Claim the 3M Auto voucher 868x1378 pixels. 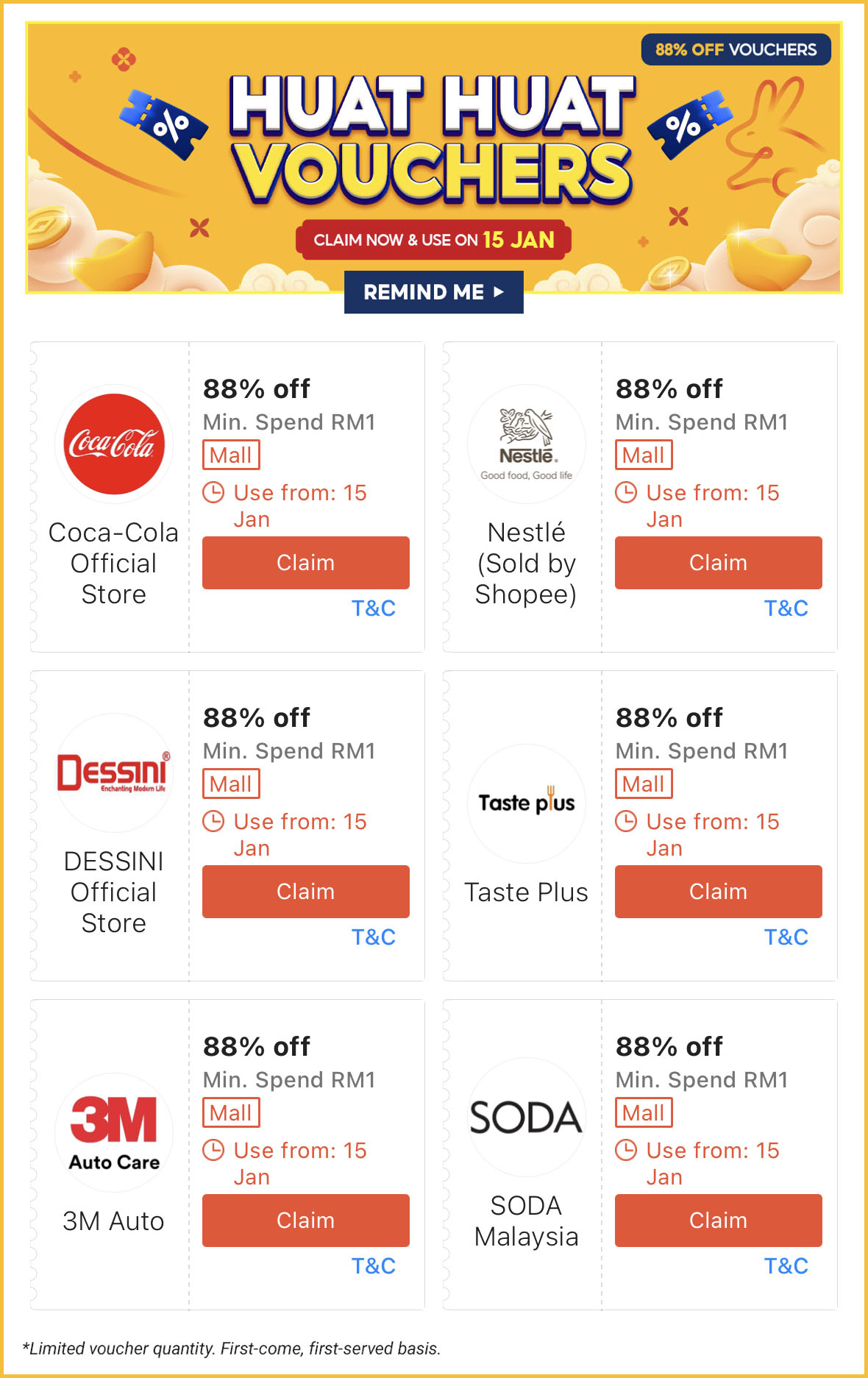(x=305, y=1221)
